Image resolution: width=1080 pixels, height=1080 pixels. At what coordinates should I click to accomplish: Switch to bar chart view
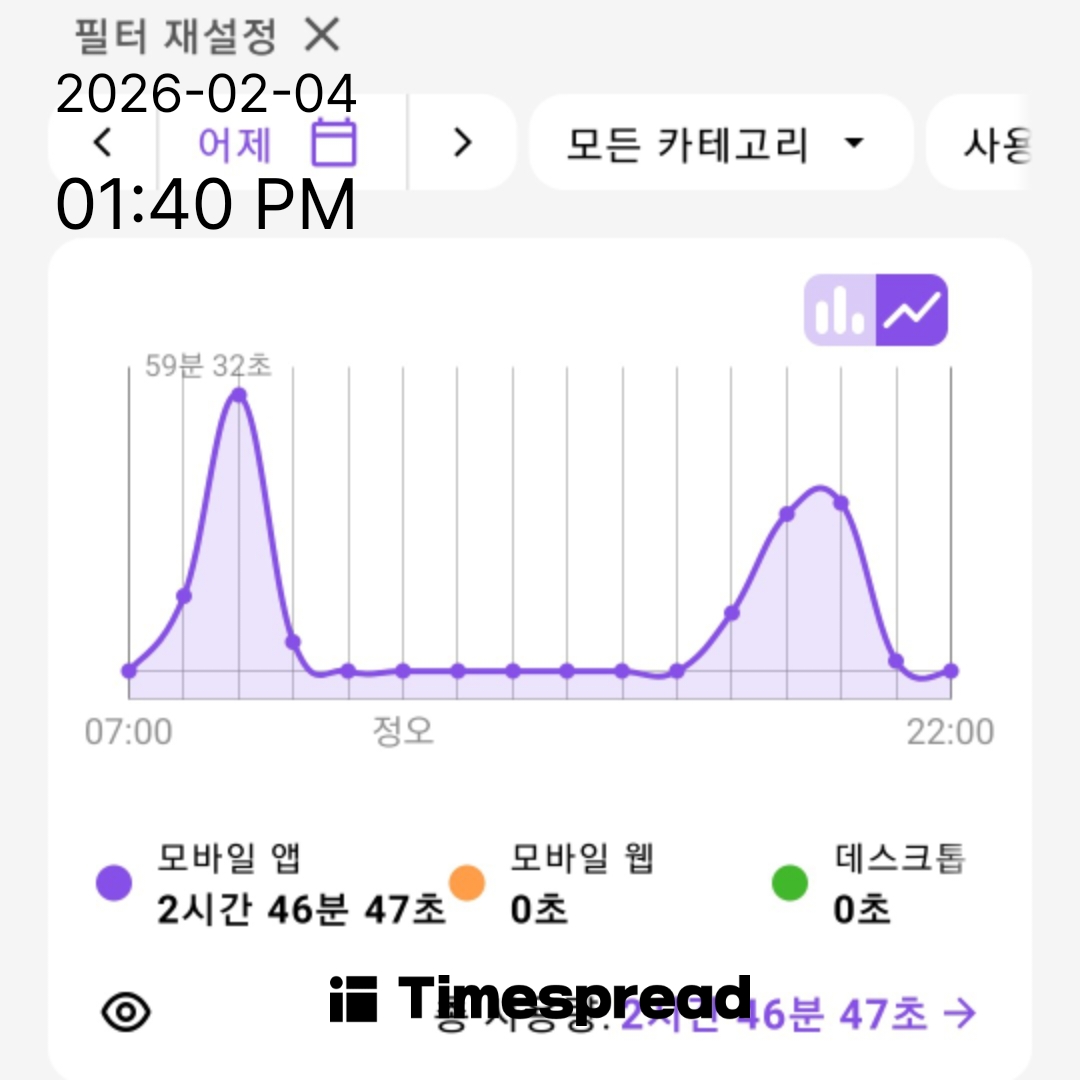point(840,310)
